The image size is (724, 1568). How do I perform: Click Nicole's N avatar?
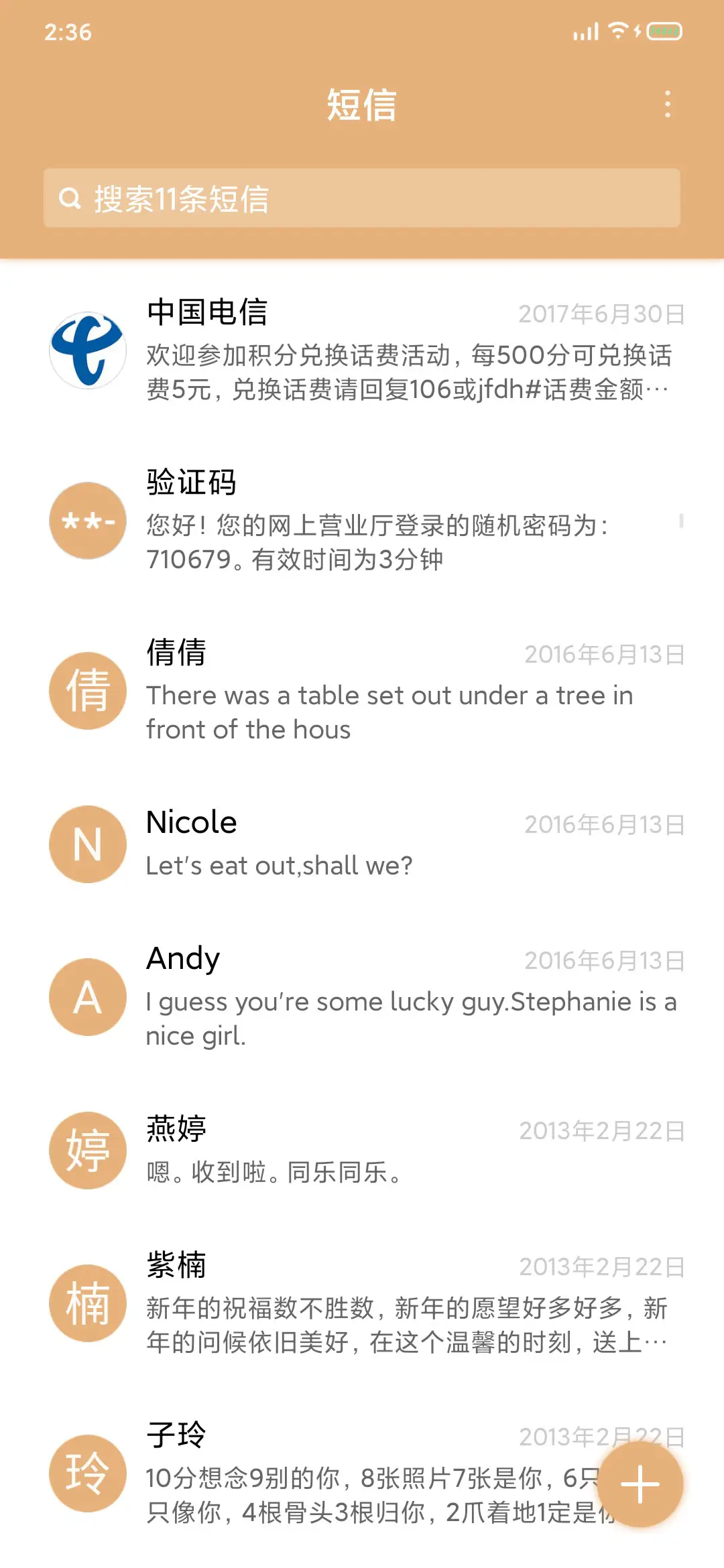[x=86, y=844]
